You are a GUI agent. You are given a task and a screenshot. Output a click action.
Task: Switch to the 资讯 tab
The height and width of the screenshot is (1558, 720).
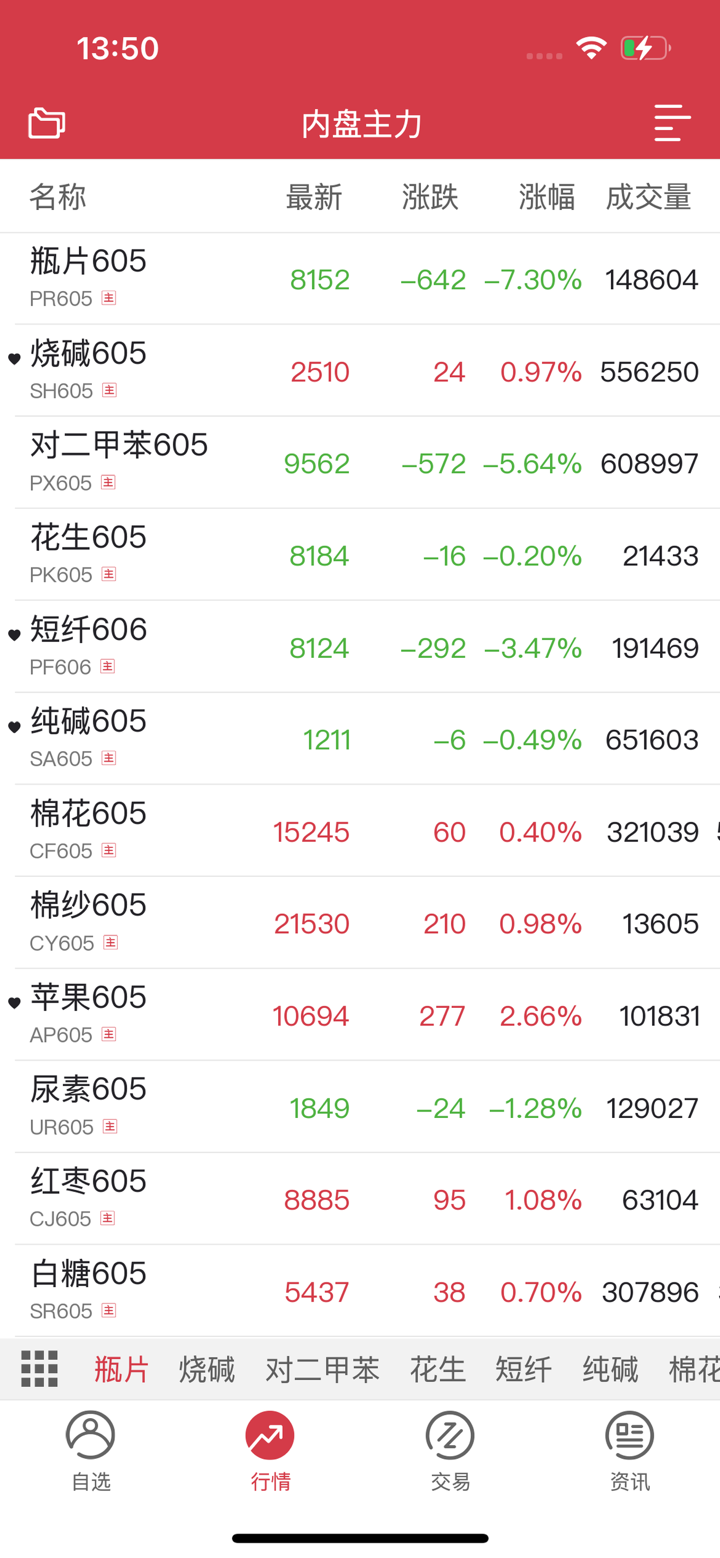click(x=629, y=1450)
